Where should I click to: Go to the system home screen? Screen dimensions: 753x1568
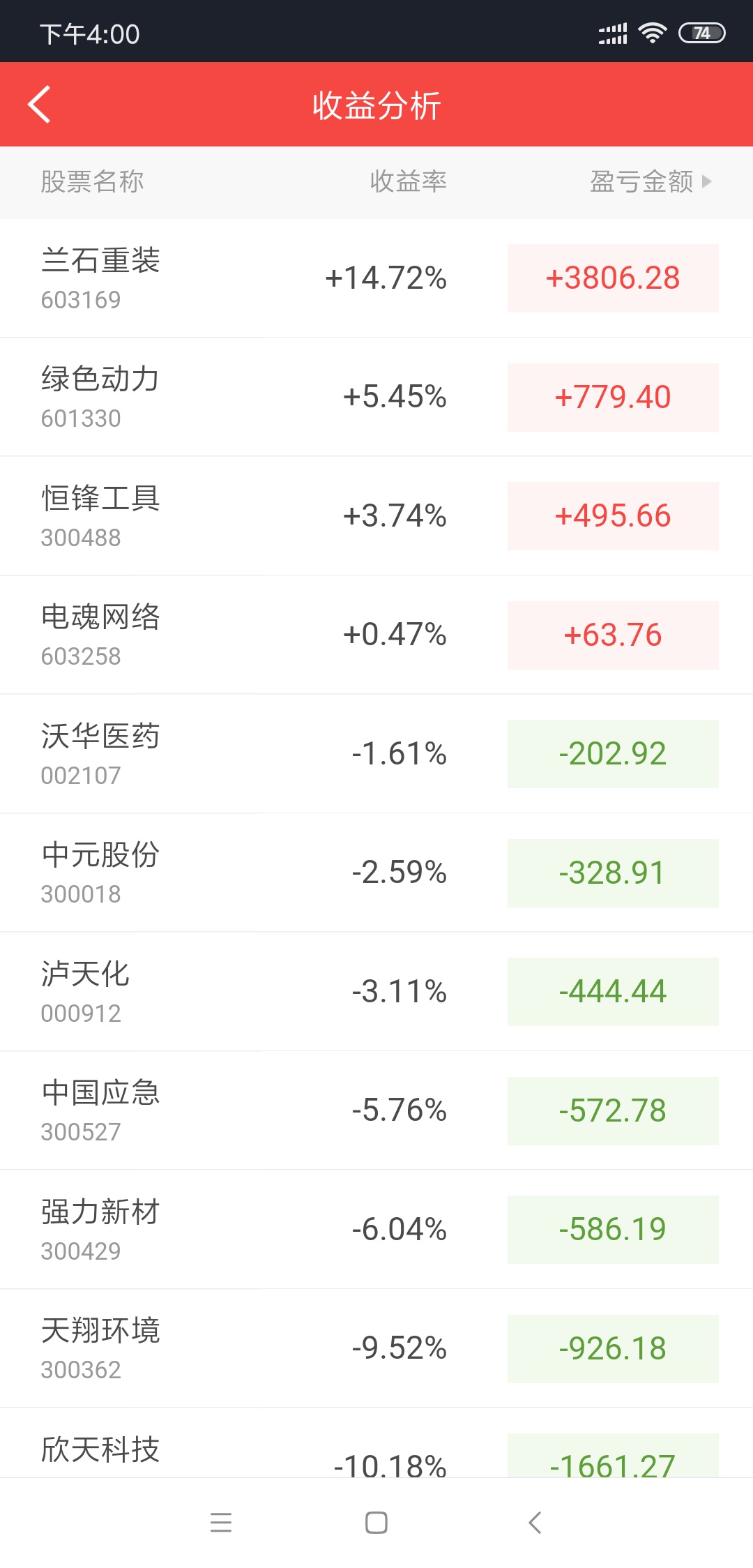(x=376, y=1523)
